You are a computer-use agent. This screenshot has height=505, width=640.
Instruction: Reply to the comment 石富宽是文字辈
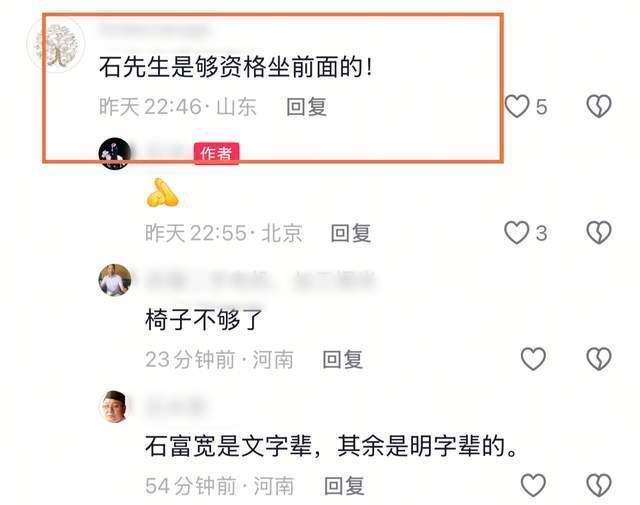342,486
